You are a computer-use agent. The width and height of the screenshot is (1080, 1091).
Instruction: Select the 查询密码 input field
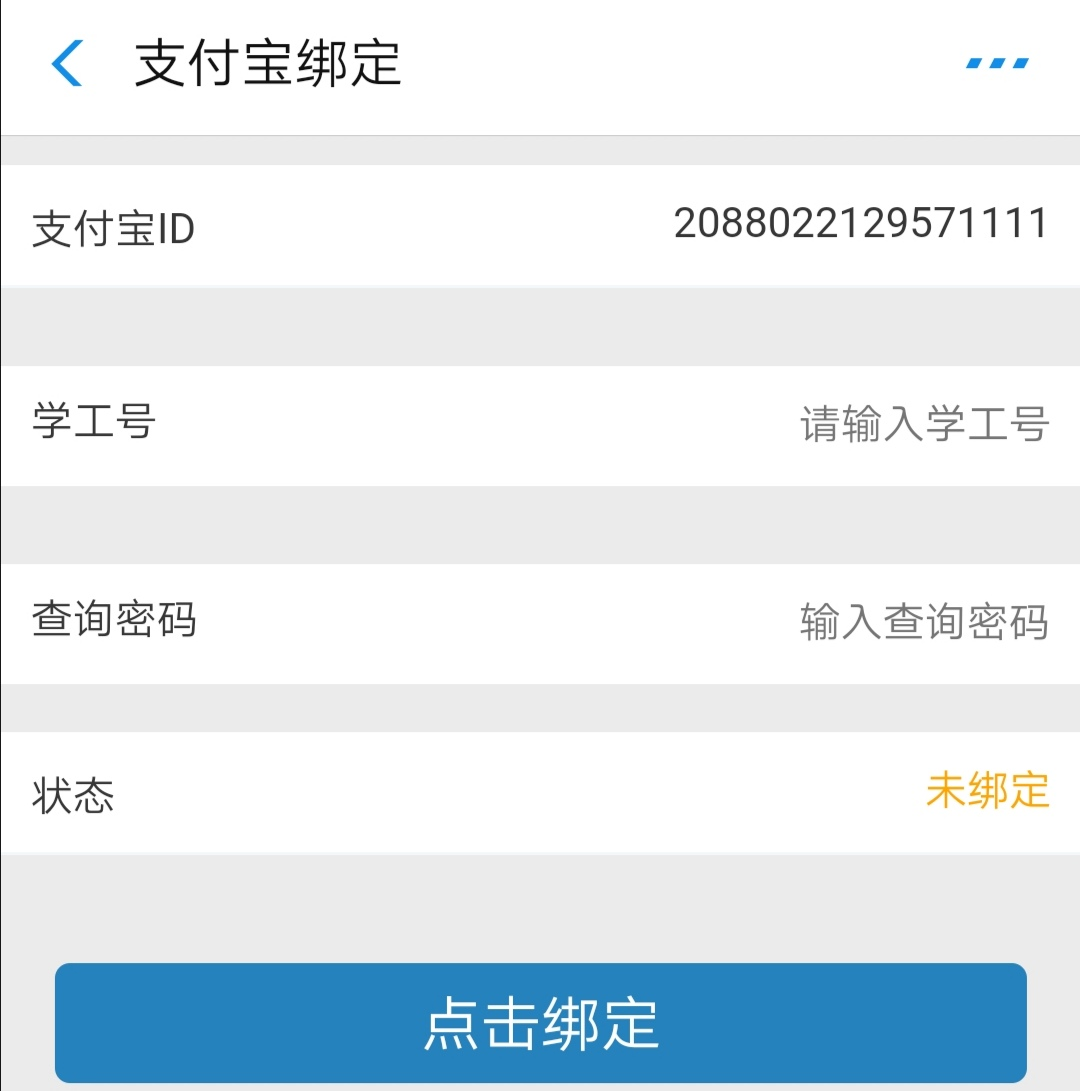click(x=923, y=622)
